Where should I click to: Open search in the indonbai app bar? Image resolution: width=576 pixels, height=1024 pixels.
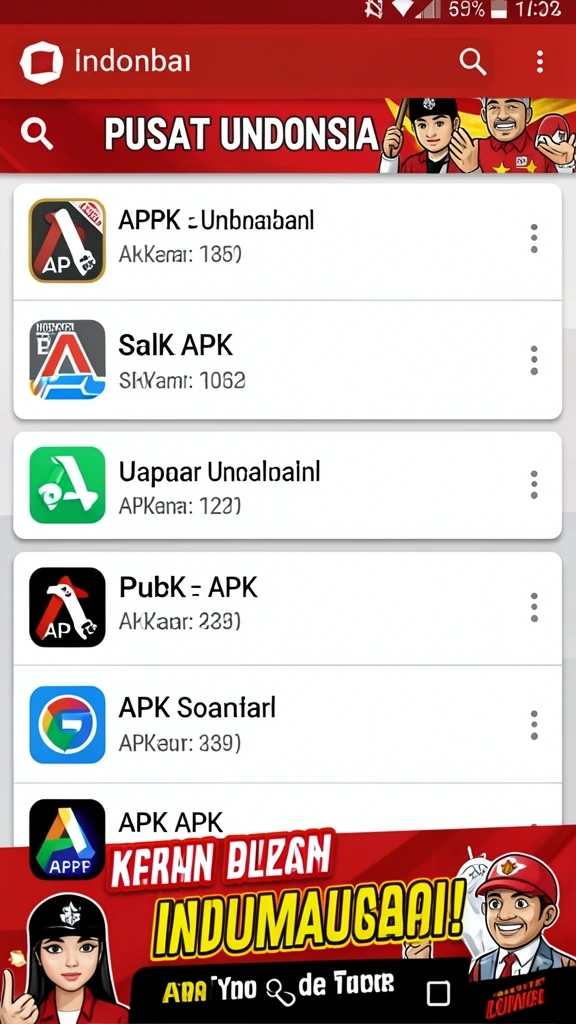coord(473,62)
